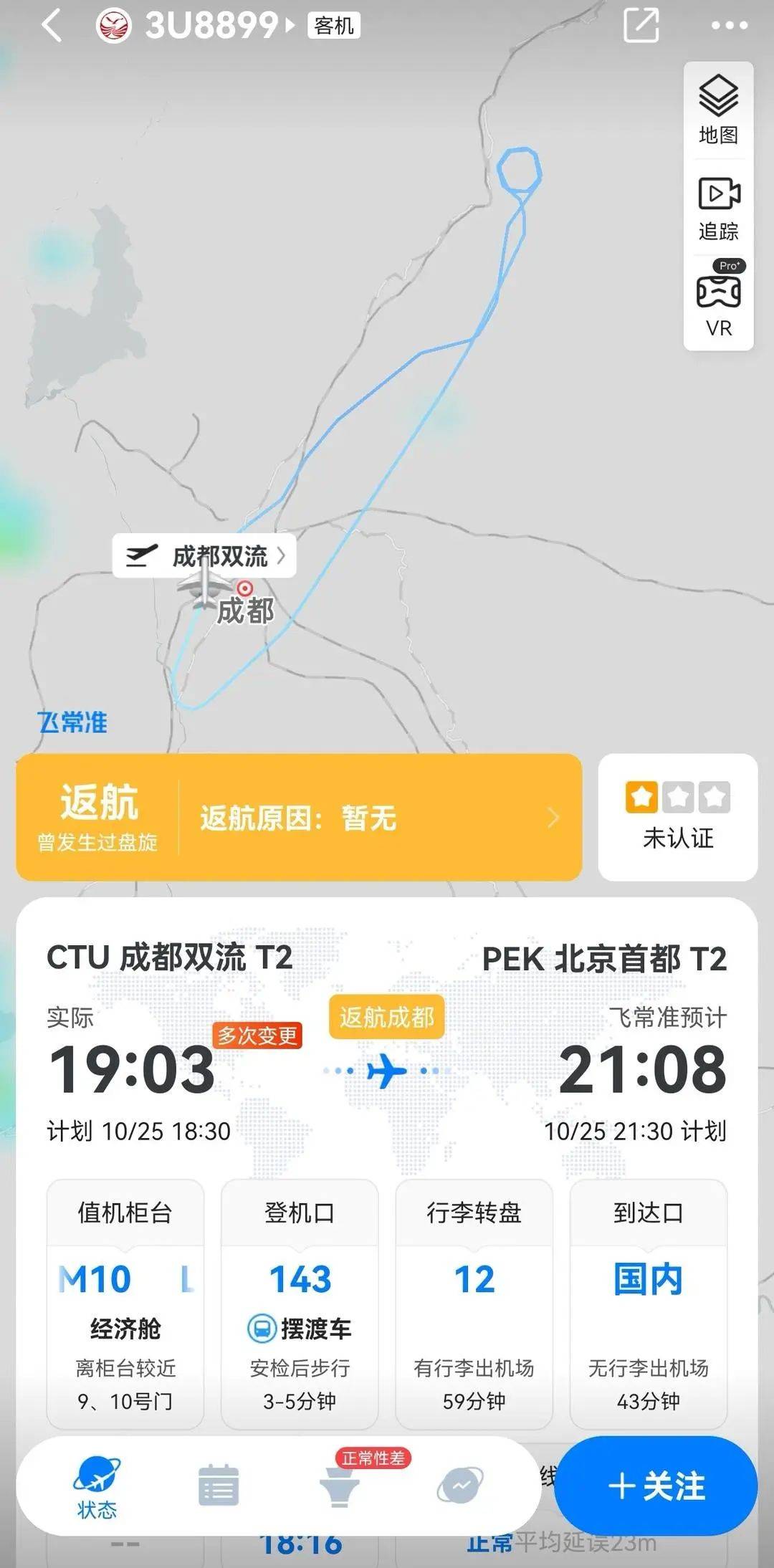Switch to the chat bubble tab
Image resolution: width=774 pixels, height=1568 pixels.
click(x=460, y=1486)
